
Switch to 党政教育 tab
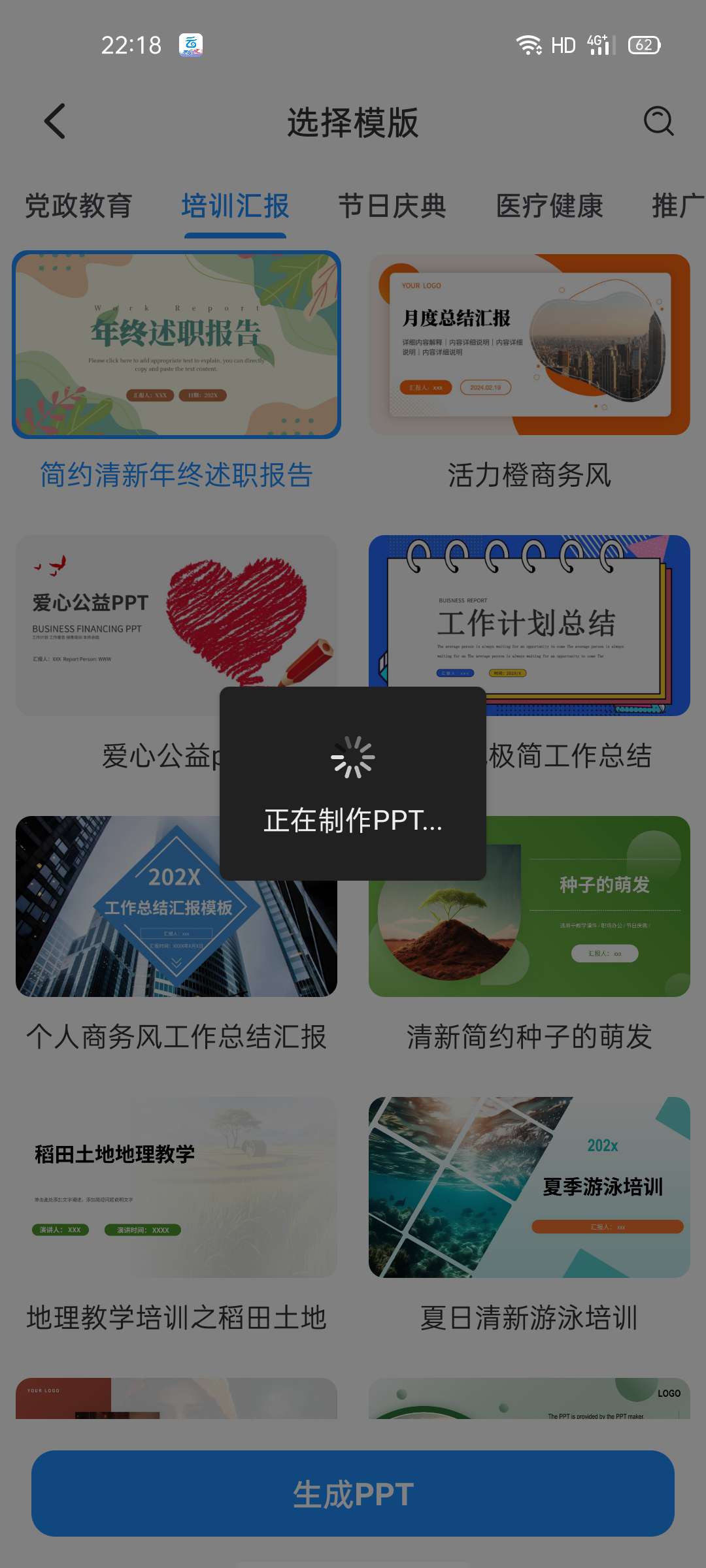pyautogui.click(x=78, y=206)
